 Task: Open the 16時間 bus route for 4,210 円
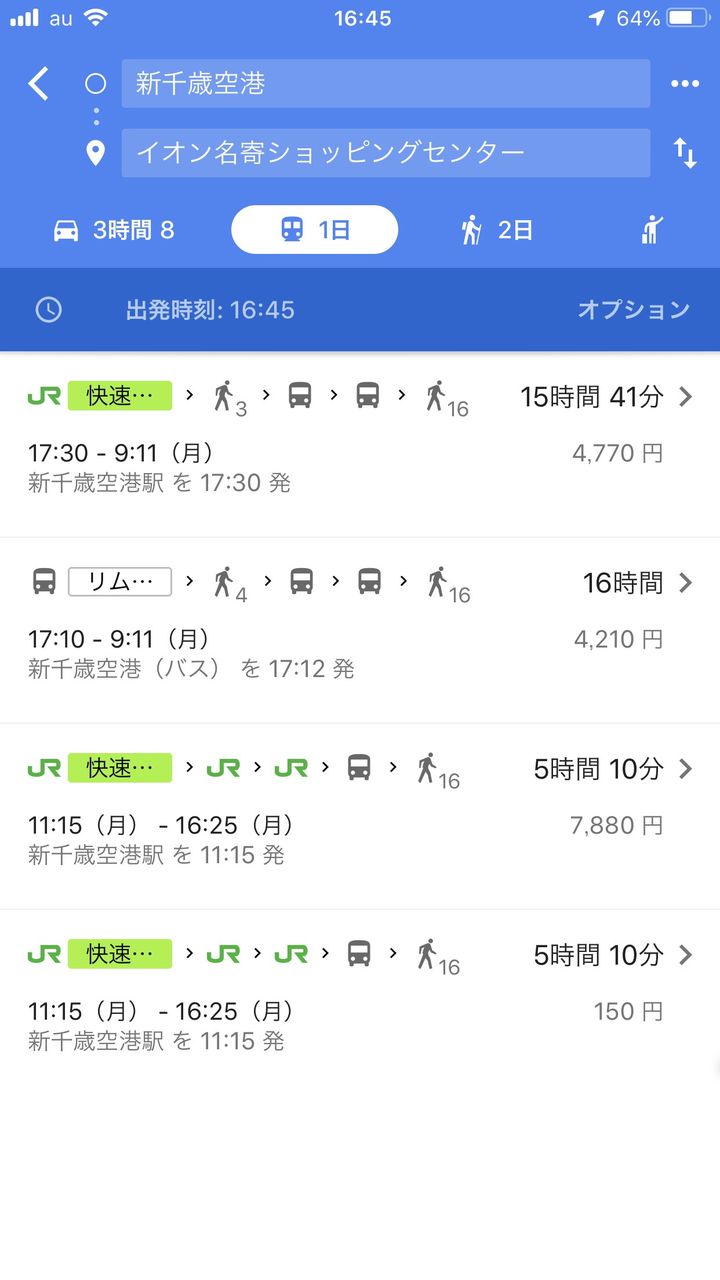[x=360, y=626]
